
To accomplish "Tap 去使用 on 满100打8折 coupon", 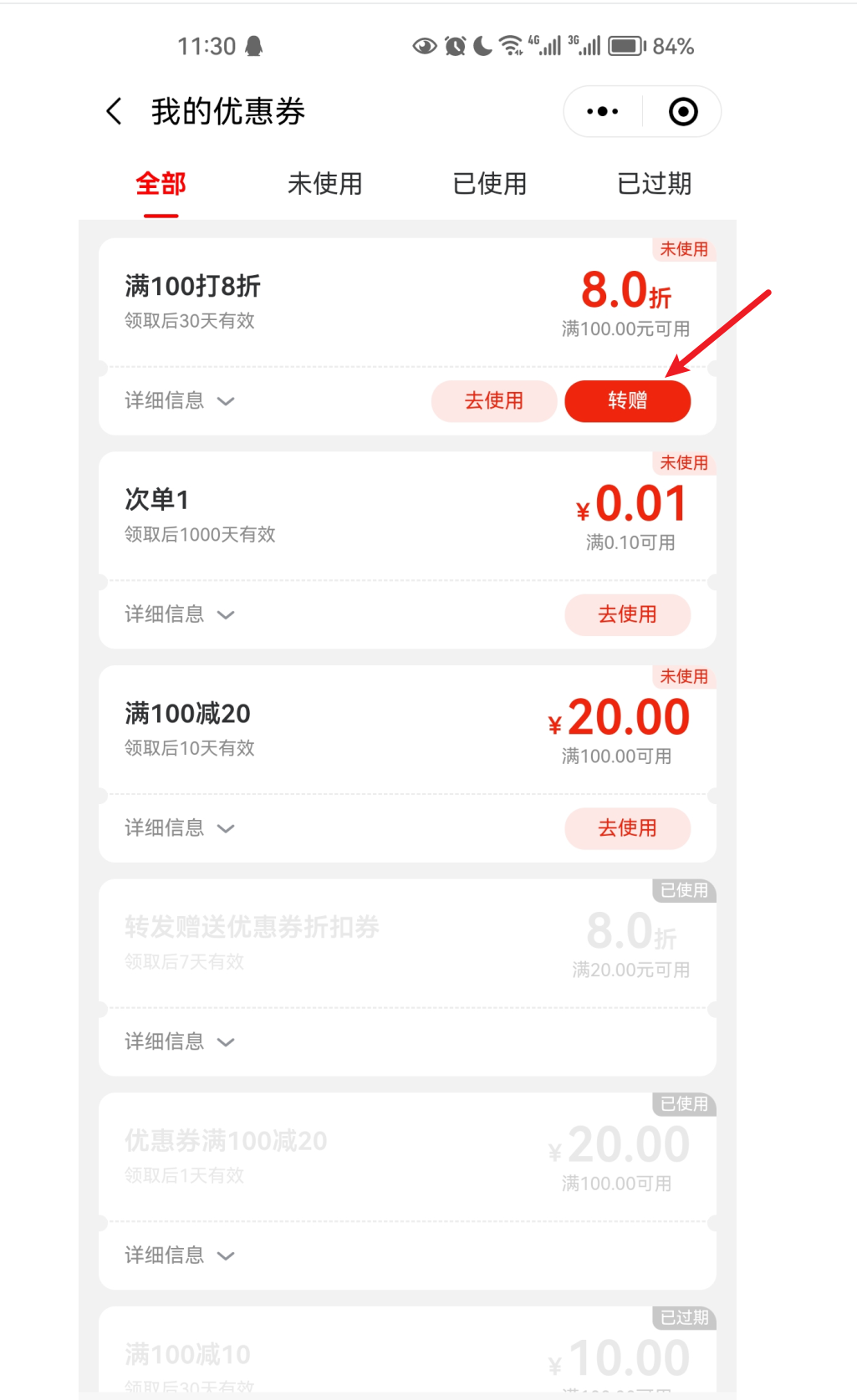I will 493,401.
